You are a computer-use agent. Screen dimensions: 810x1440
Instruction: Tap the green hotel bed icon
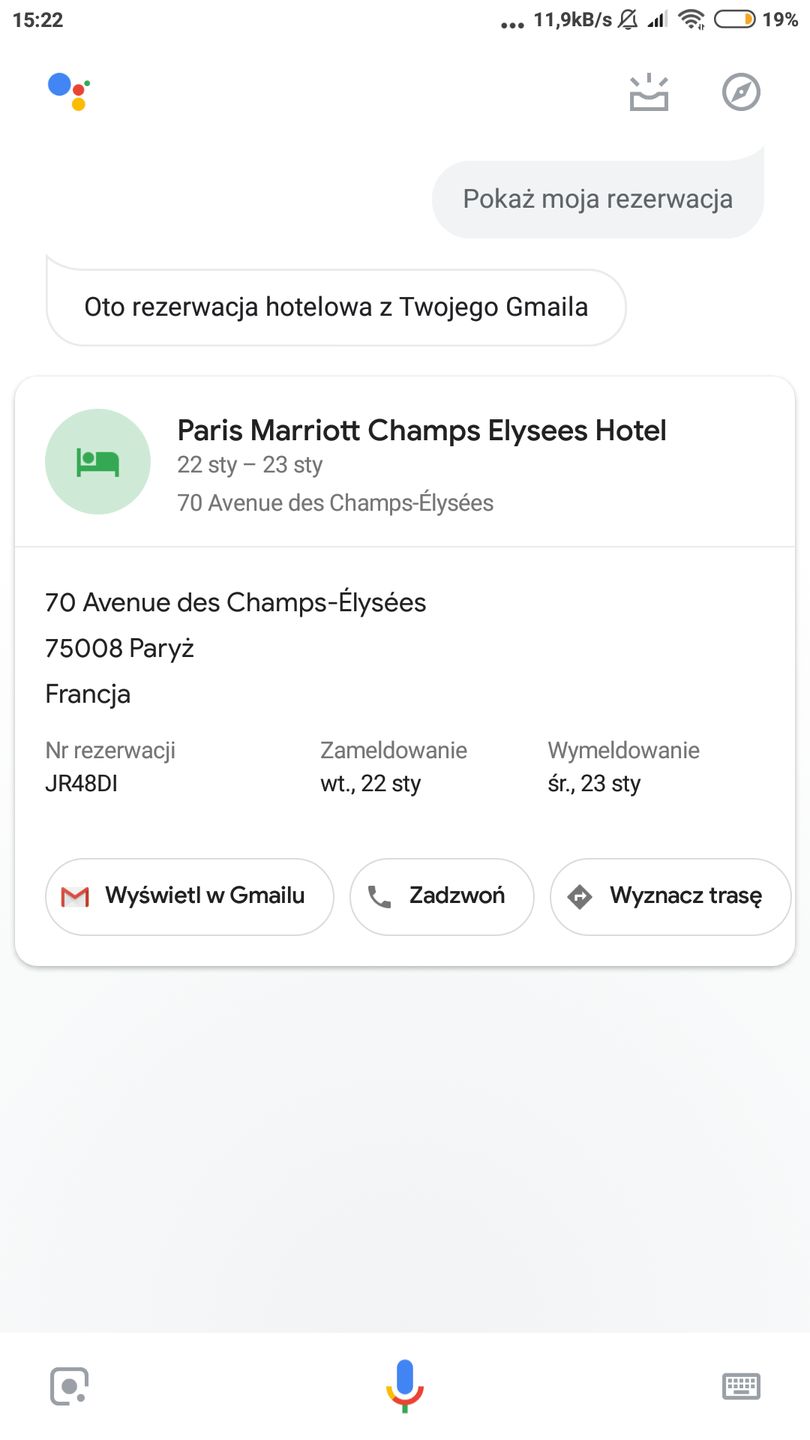click(97, 461)
